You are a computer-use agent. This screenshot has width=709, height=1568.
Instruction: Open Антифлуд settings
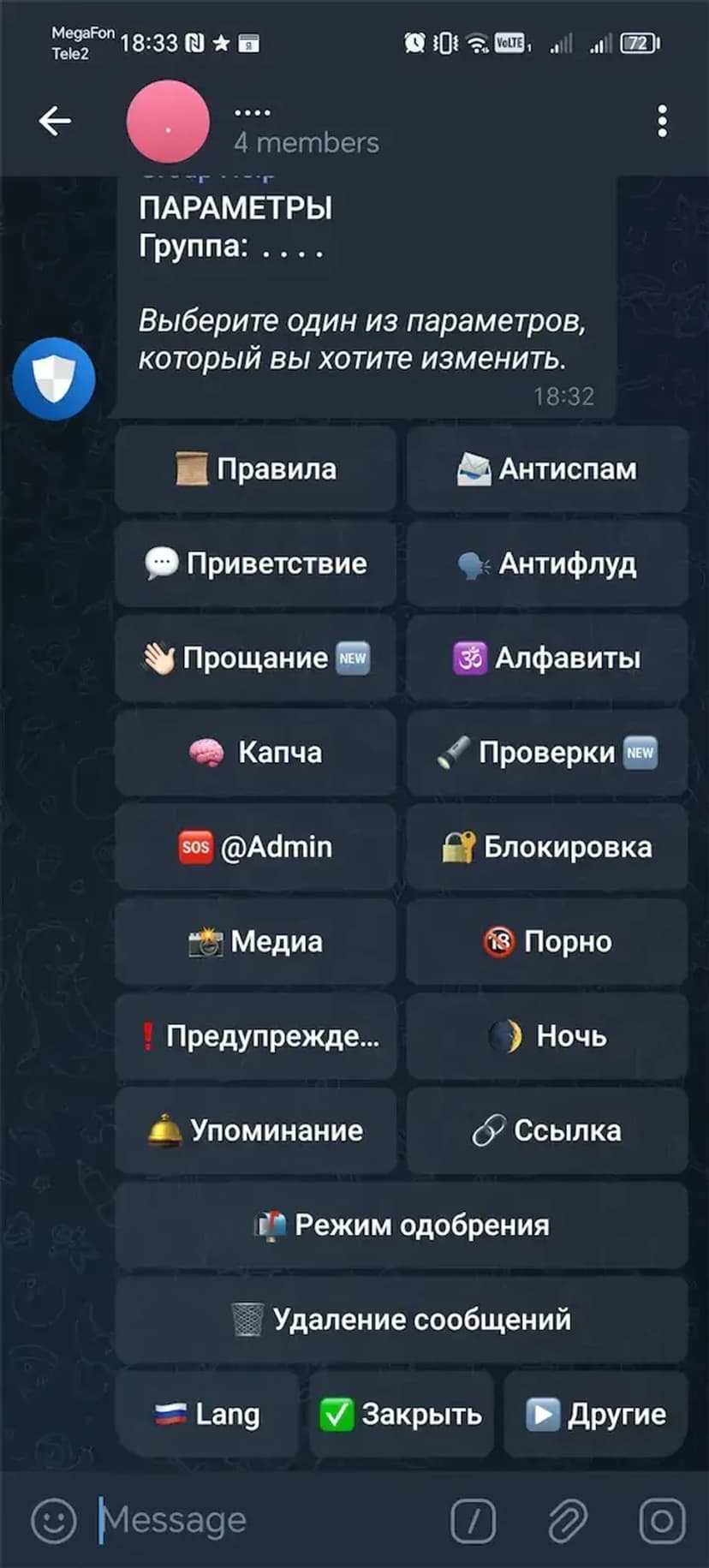click(x=547, y=563)
